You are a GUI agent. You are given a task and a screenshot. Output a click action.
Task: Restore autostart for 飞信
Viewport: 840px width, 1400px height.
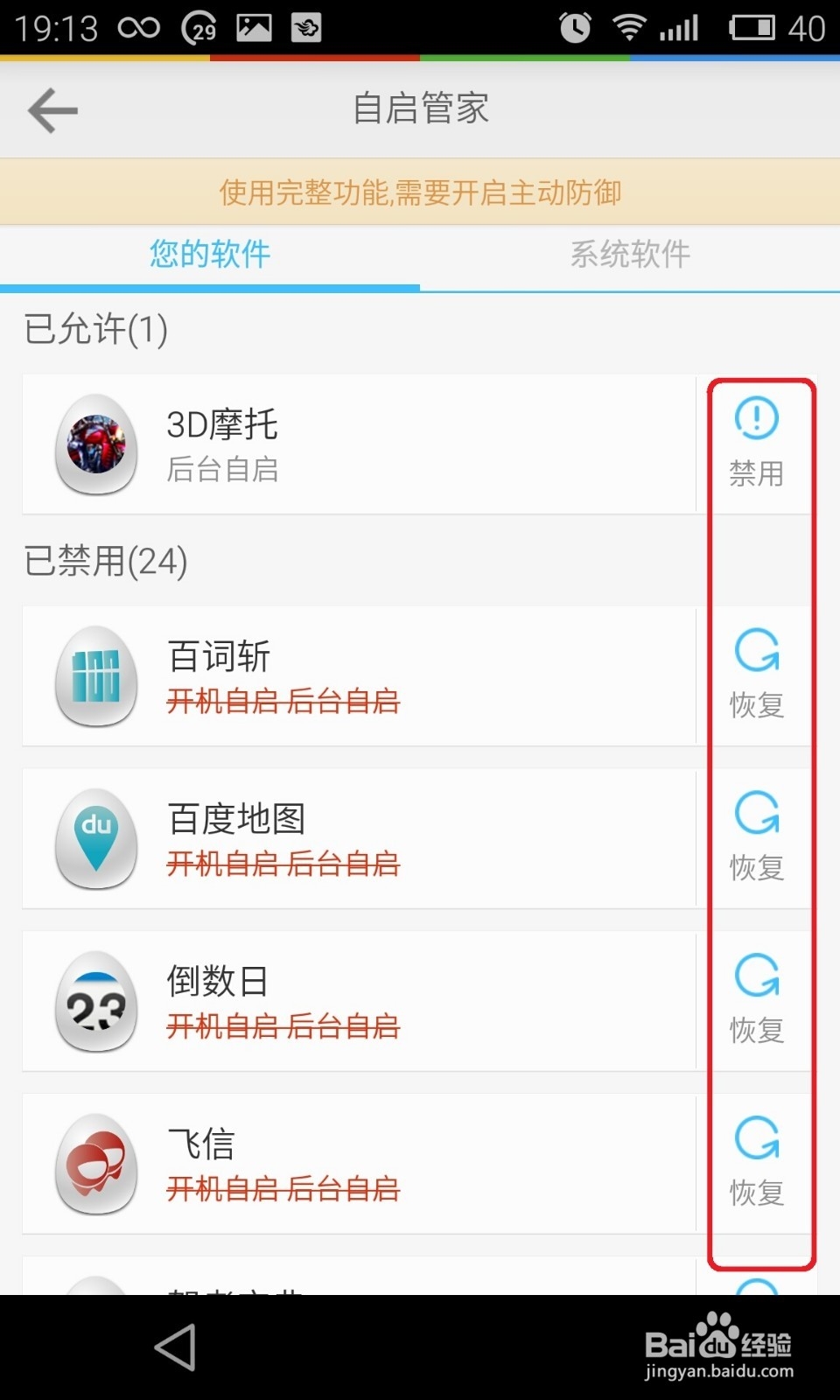(x=758, y=1164)
